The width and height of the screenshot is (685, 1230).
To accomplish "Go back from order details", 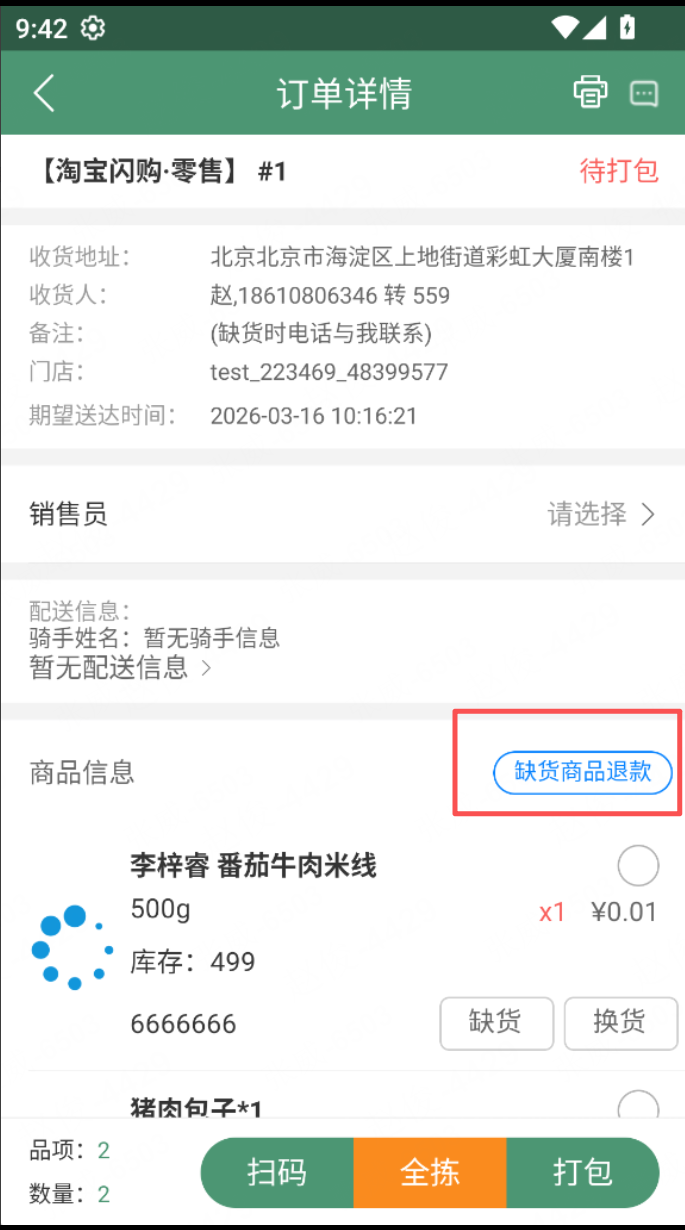I will coord(43,93).
